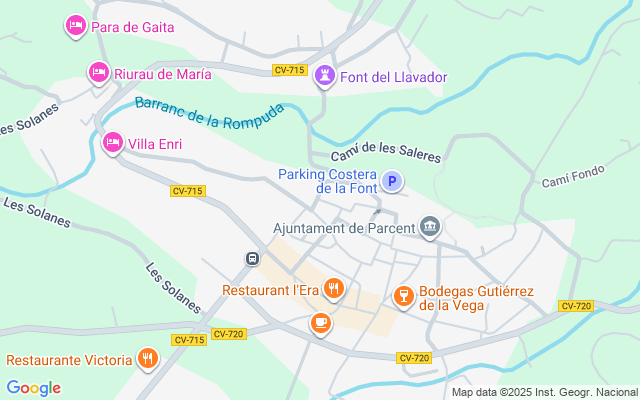
Task: Open the bus stop icon on CV-715
Action: pos(252,259)
